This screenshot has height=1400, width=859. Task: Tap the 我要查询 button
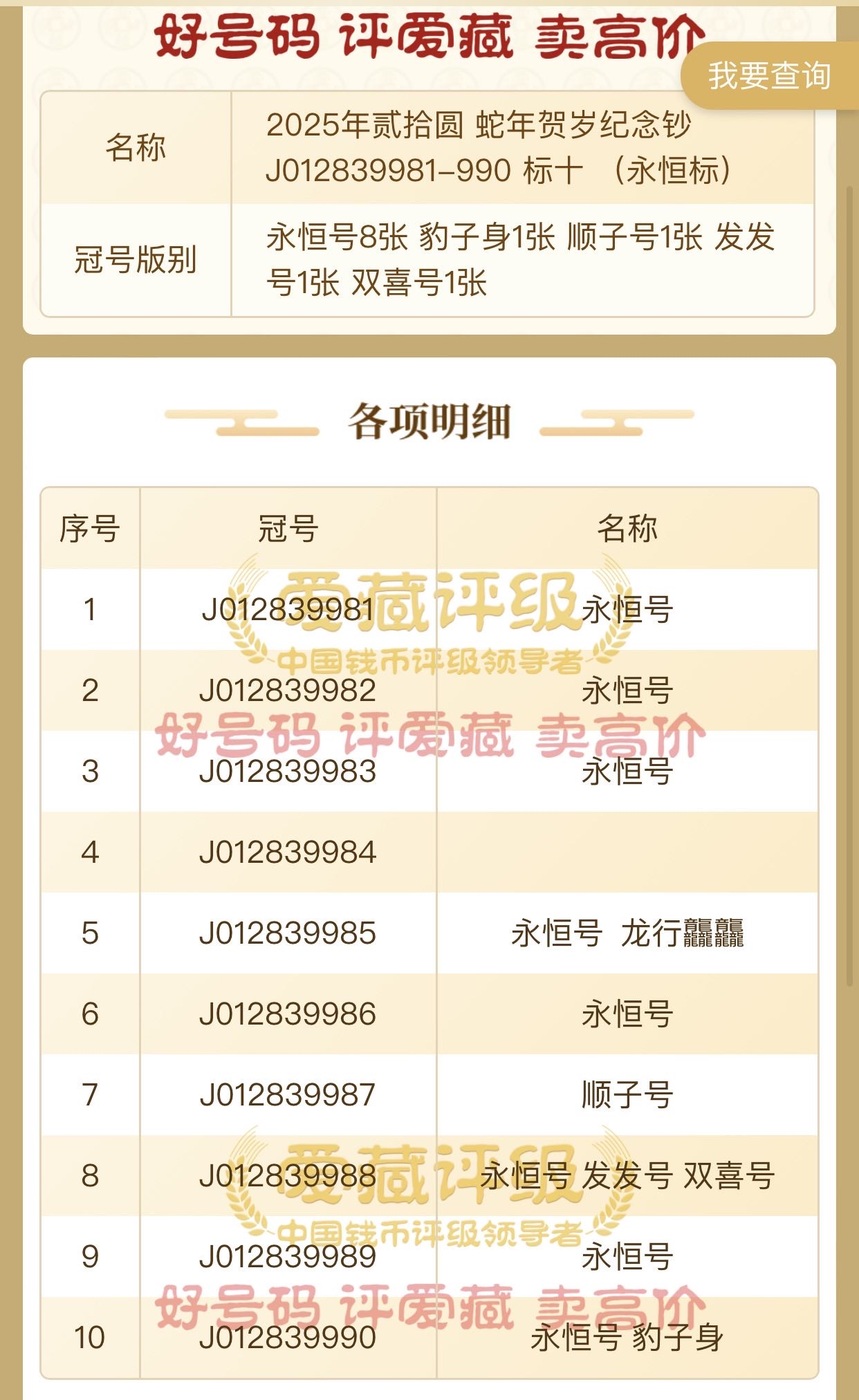(770, 76)
